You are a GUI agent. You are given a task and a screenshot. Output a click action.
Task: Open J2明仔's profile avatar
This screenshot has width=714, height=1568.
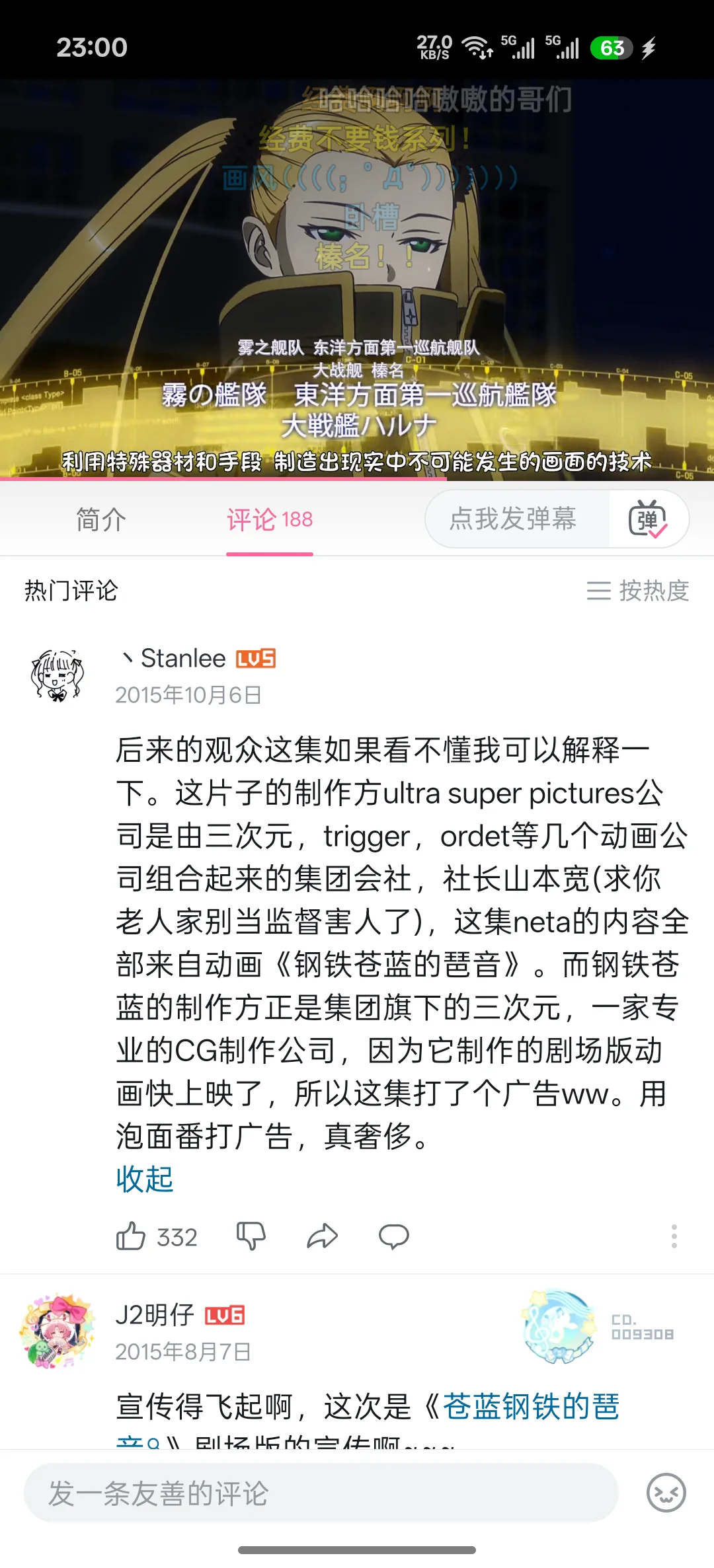click(x=58, y=1331)
